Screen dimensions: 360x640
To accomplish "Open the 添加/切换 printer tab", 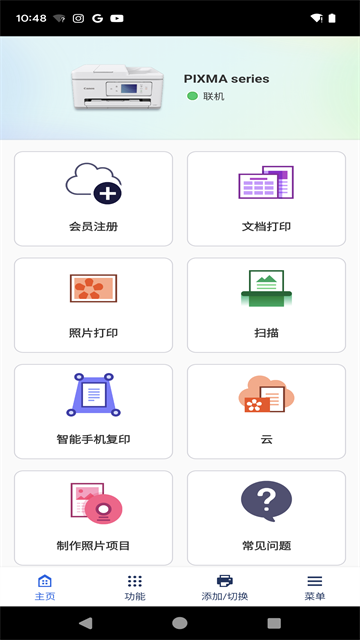I will pos(225,587).
